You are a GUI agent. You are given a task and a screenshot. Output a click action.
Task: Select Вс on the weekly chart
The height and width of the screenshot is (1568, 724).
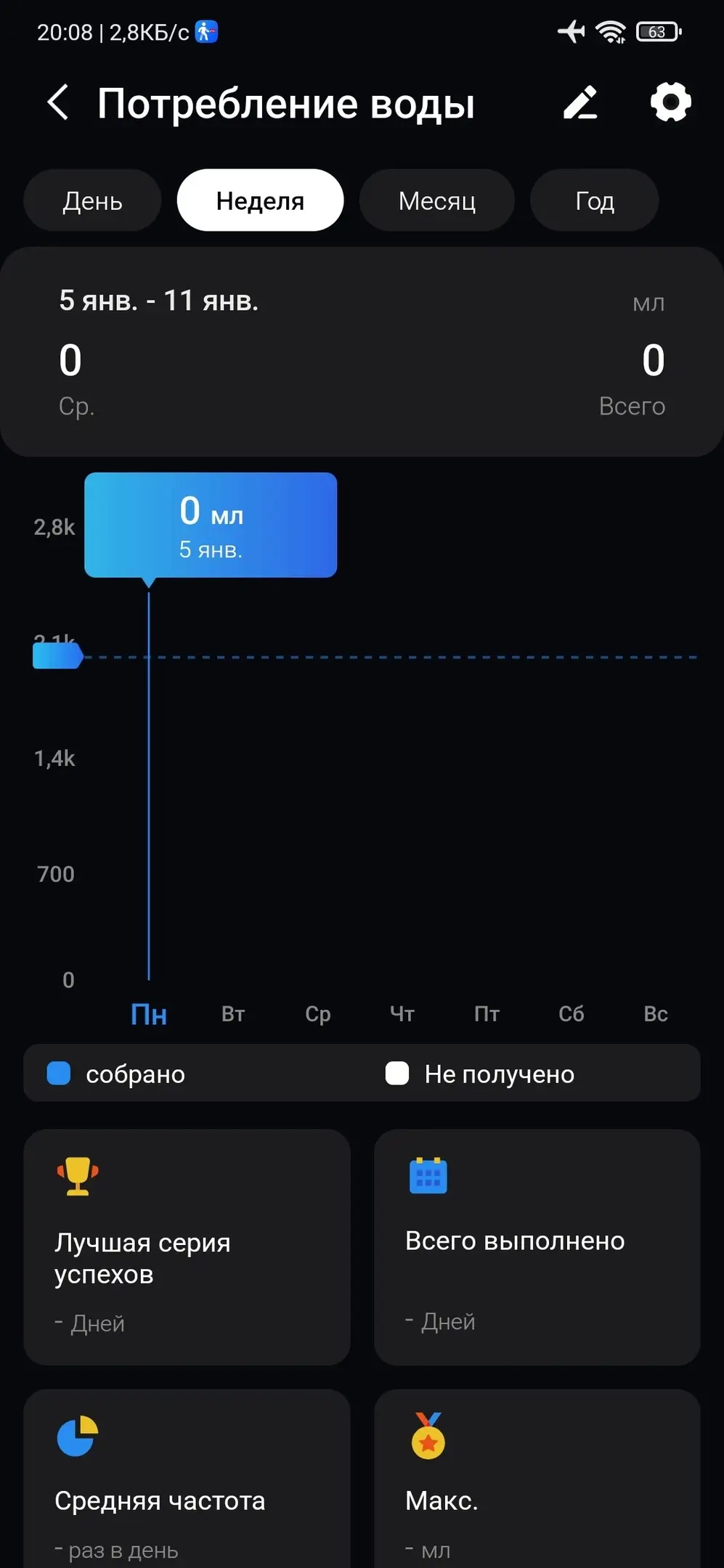point(656,1013)
